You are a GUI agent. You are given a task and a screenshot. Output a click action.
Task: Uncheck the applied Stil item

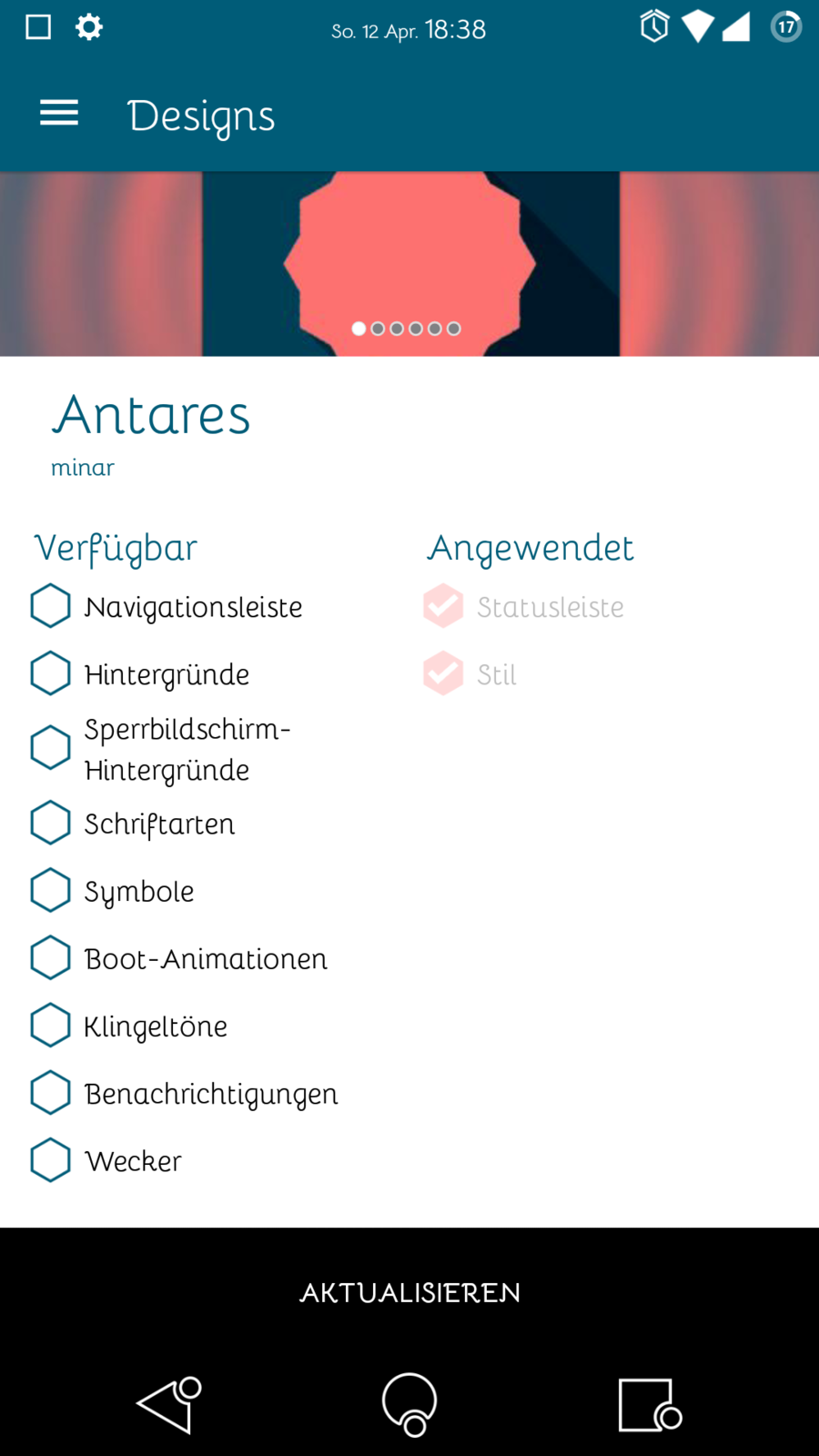[443, 673]
